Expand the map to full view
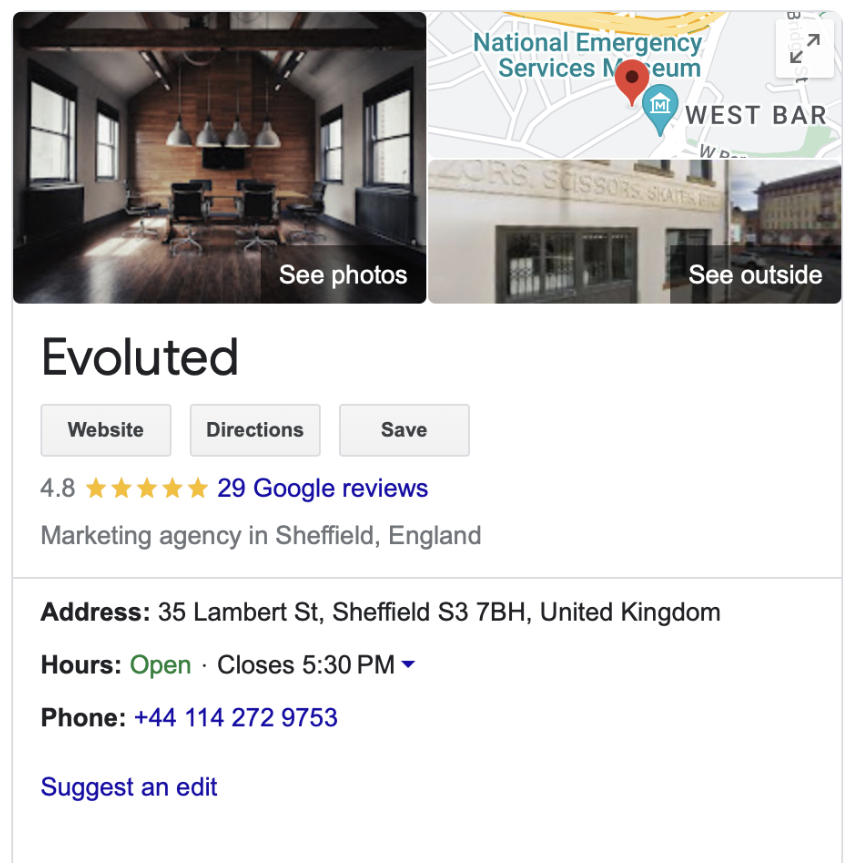 pyautogui.click(x=804, y=48)
